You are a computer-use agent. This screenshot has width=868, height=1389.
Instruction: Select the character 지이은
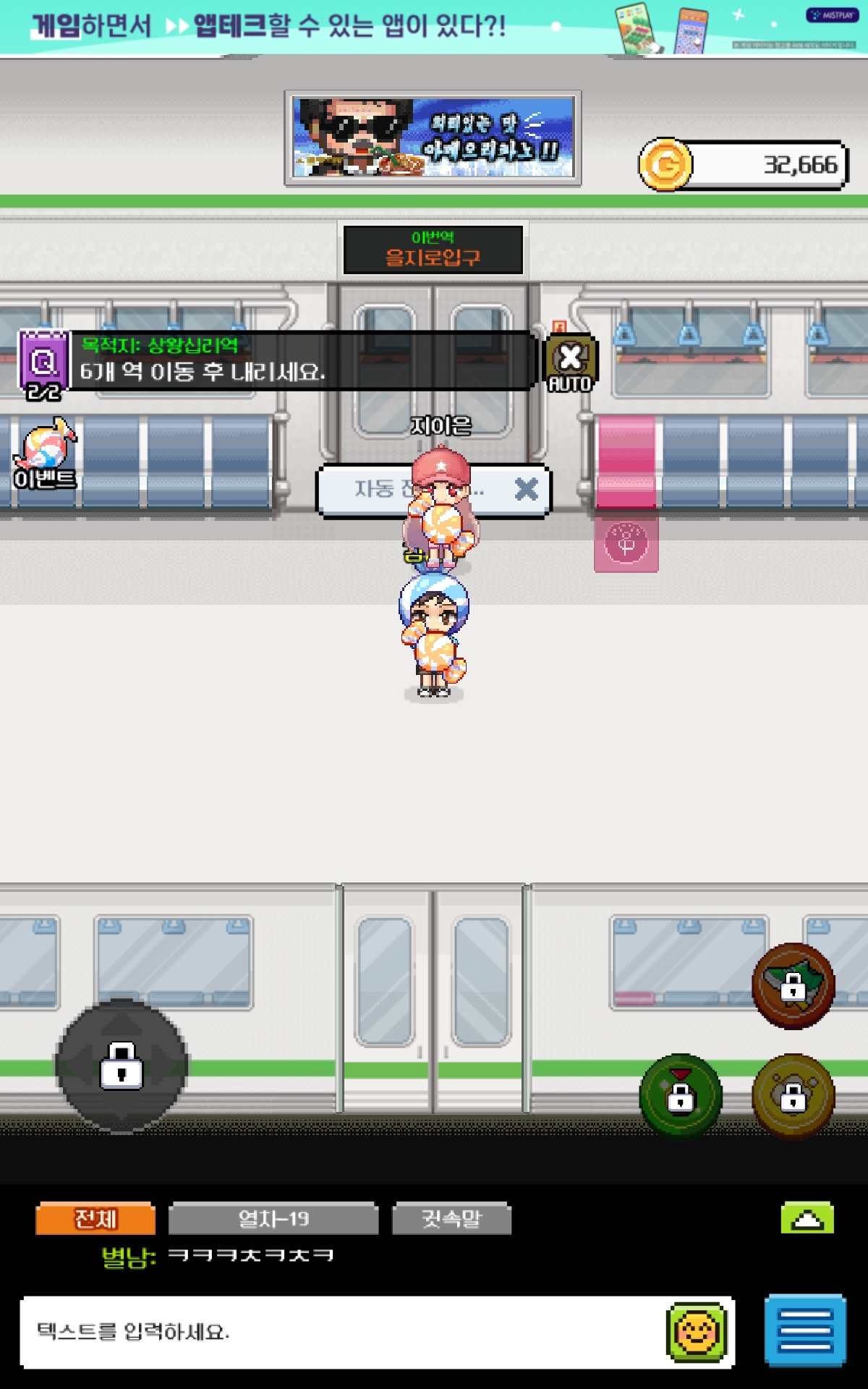[441, 506]
